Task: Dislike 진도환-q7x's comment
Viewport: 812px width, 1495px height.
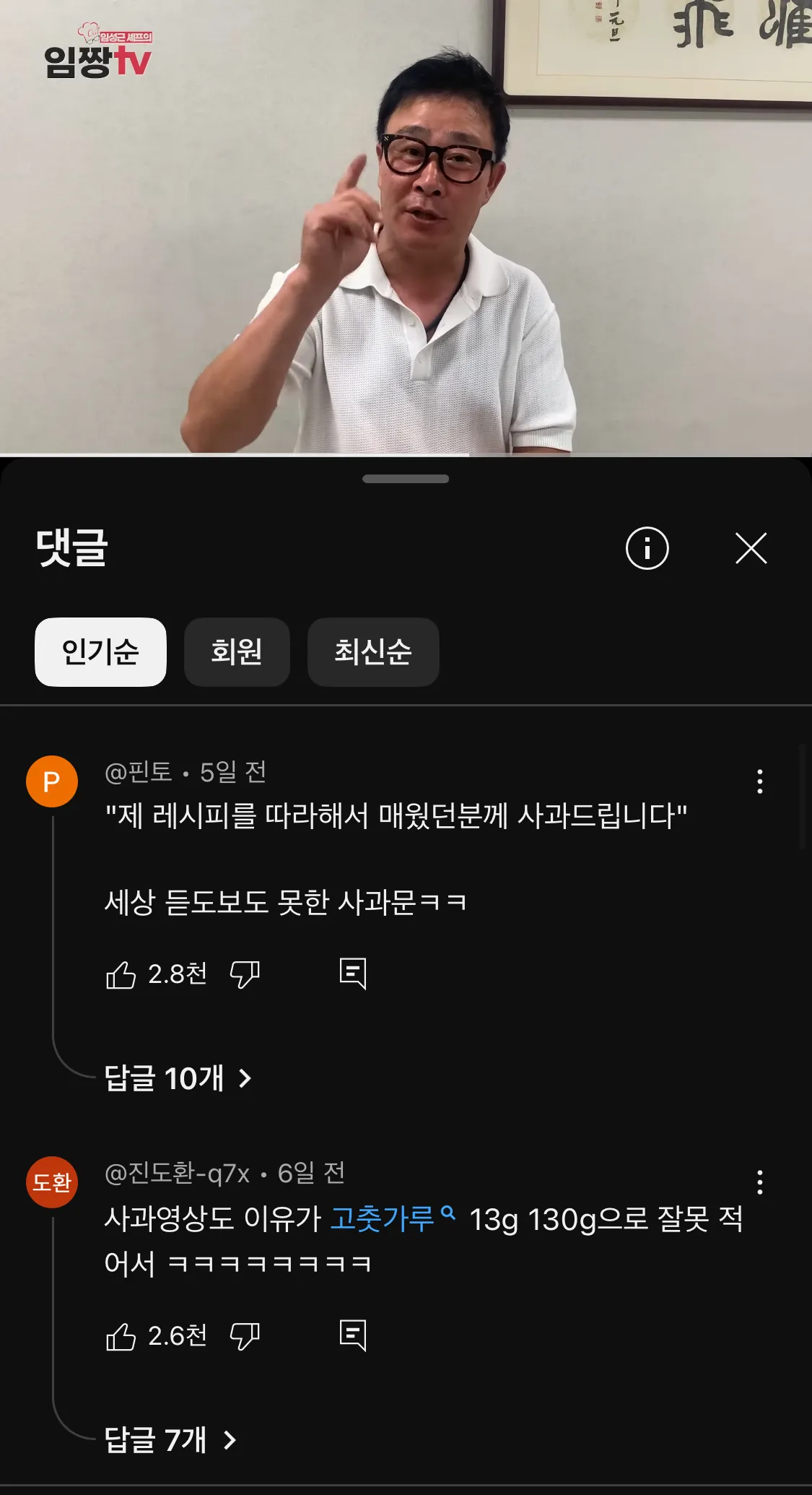Action: [x=244, y=1337]
